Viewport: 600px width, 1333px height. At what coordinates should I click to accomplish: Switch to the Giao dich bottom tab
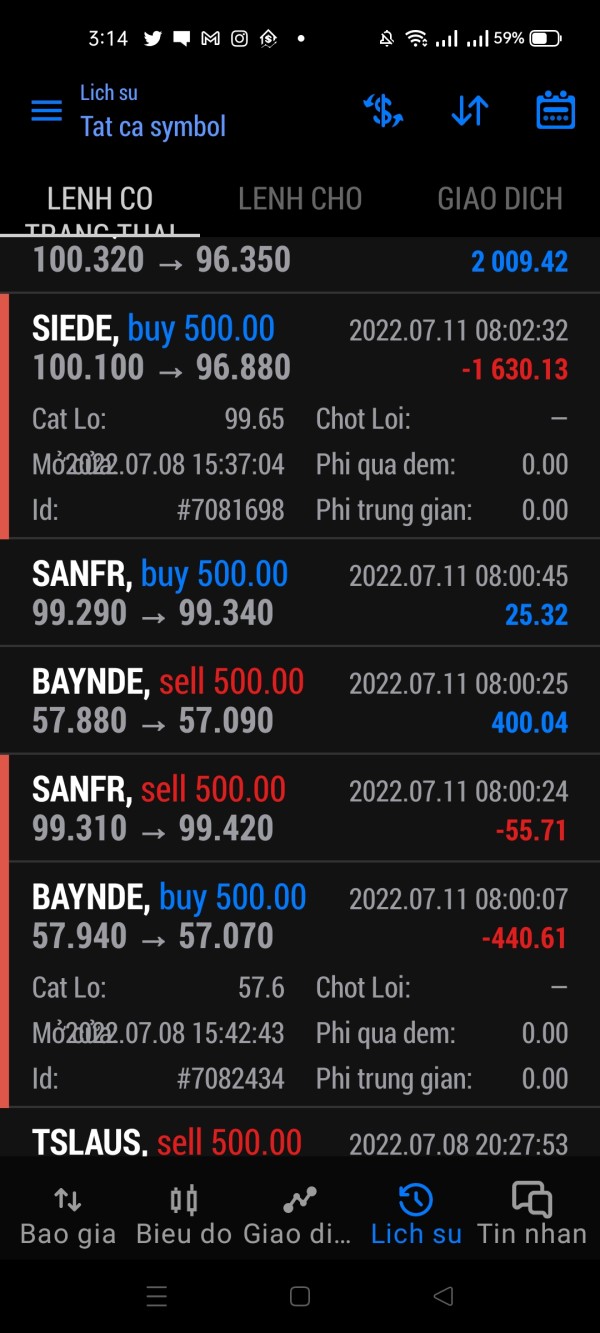[x=298, y=1214]
